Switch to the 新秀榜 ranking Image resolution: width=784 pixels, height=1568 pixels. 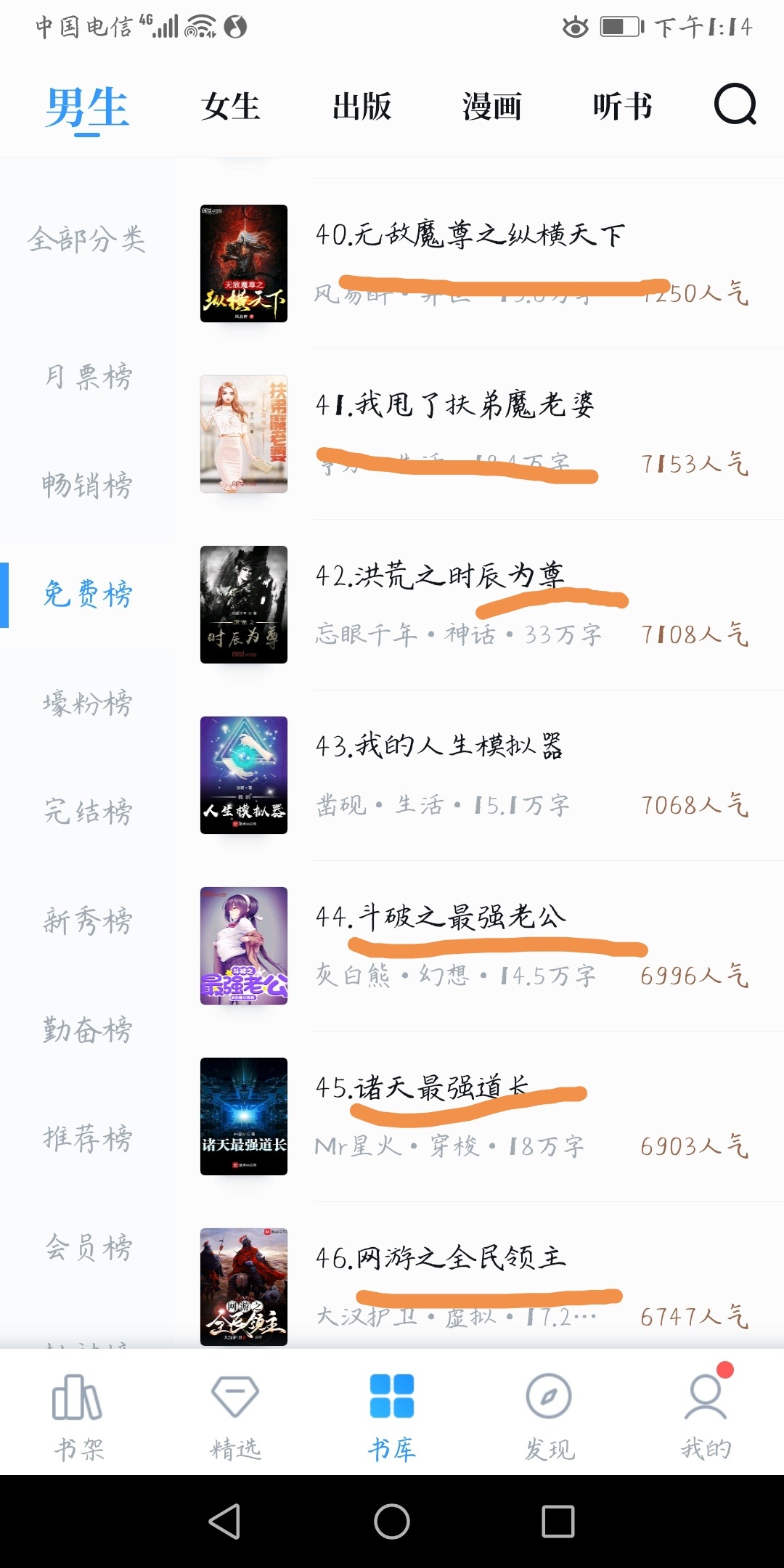coord(87,920)
